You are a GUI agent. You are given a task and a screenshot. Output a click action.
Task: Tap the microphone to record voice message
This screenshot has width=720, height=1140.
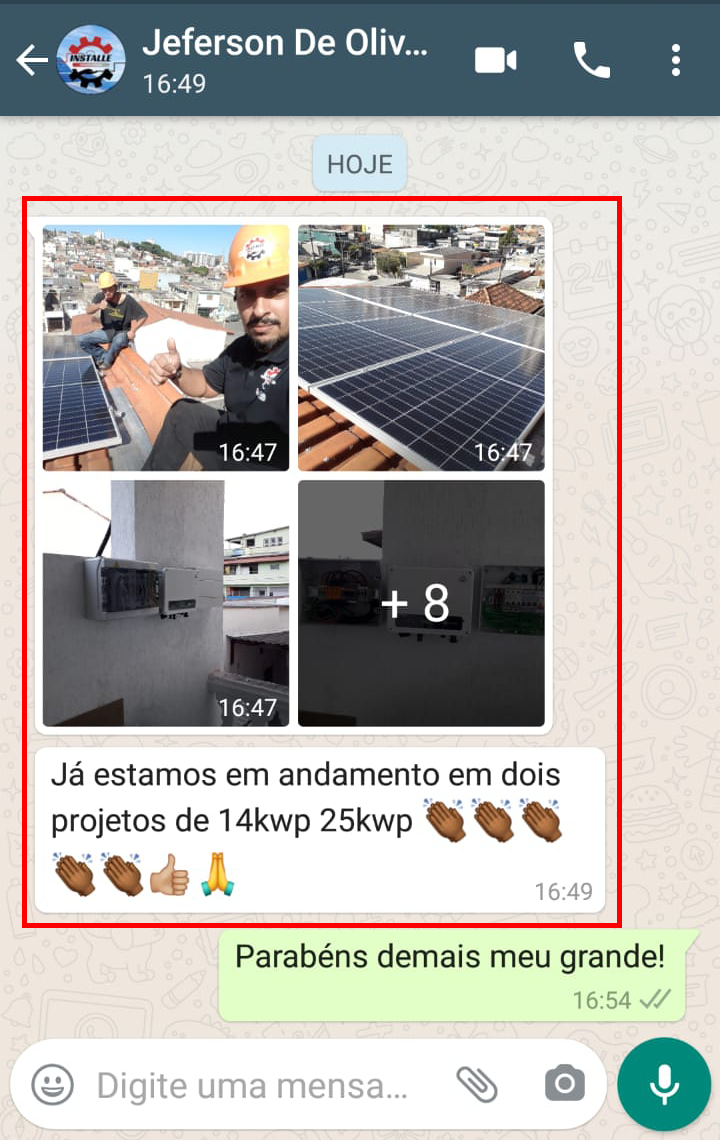pos(665,1083)
